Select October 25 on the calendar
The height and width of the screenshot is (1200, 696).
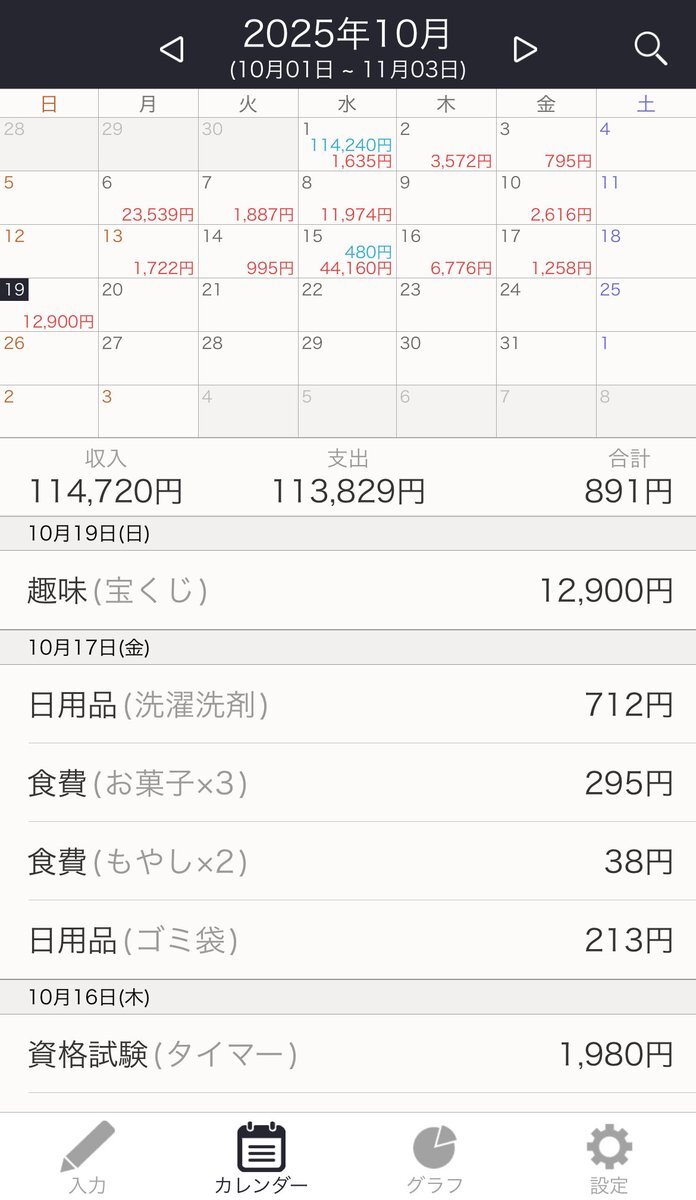pos(645,305)
